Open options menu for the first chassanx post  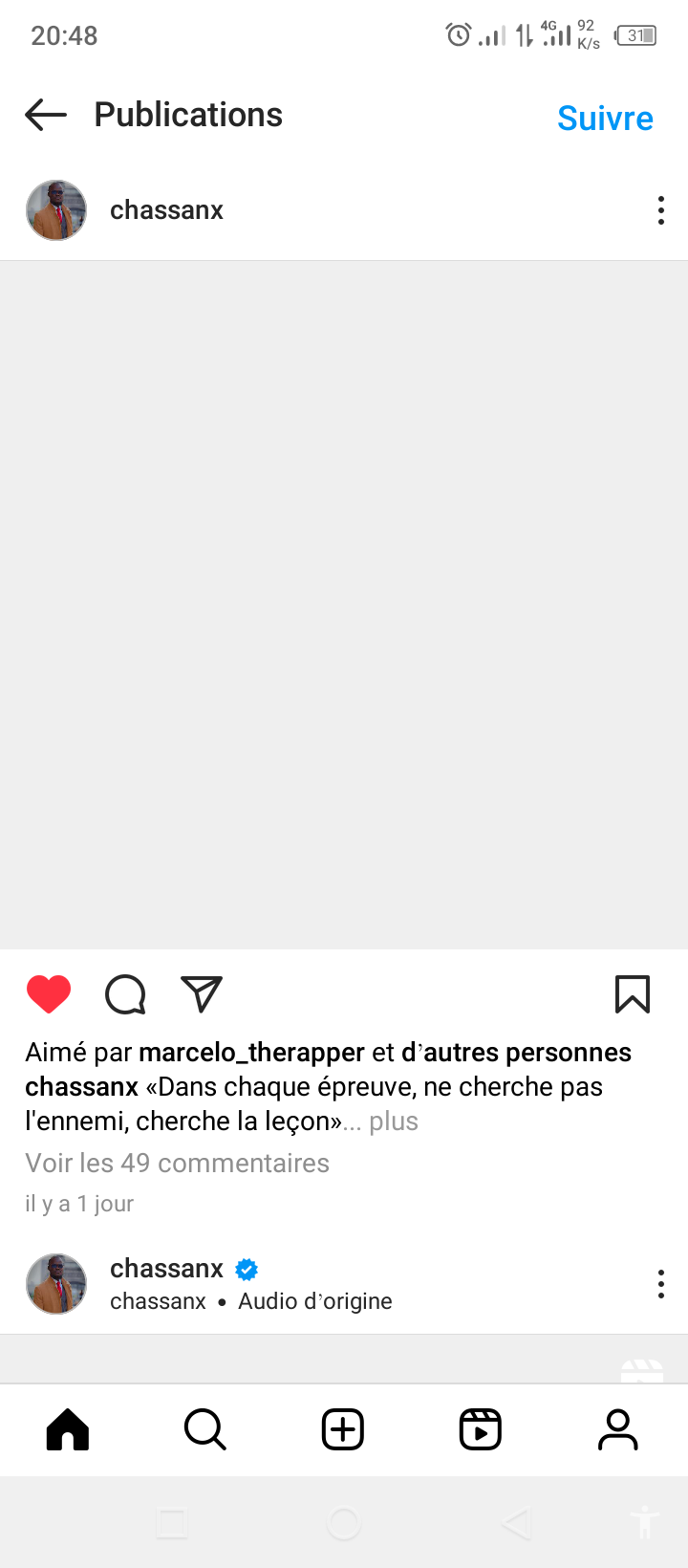660,210
